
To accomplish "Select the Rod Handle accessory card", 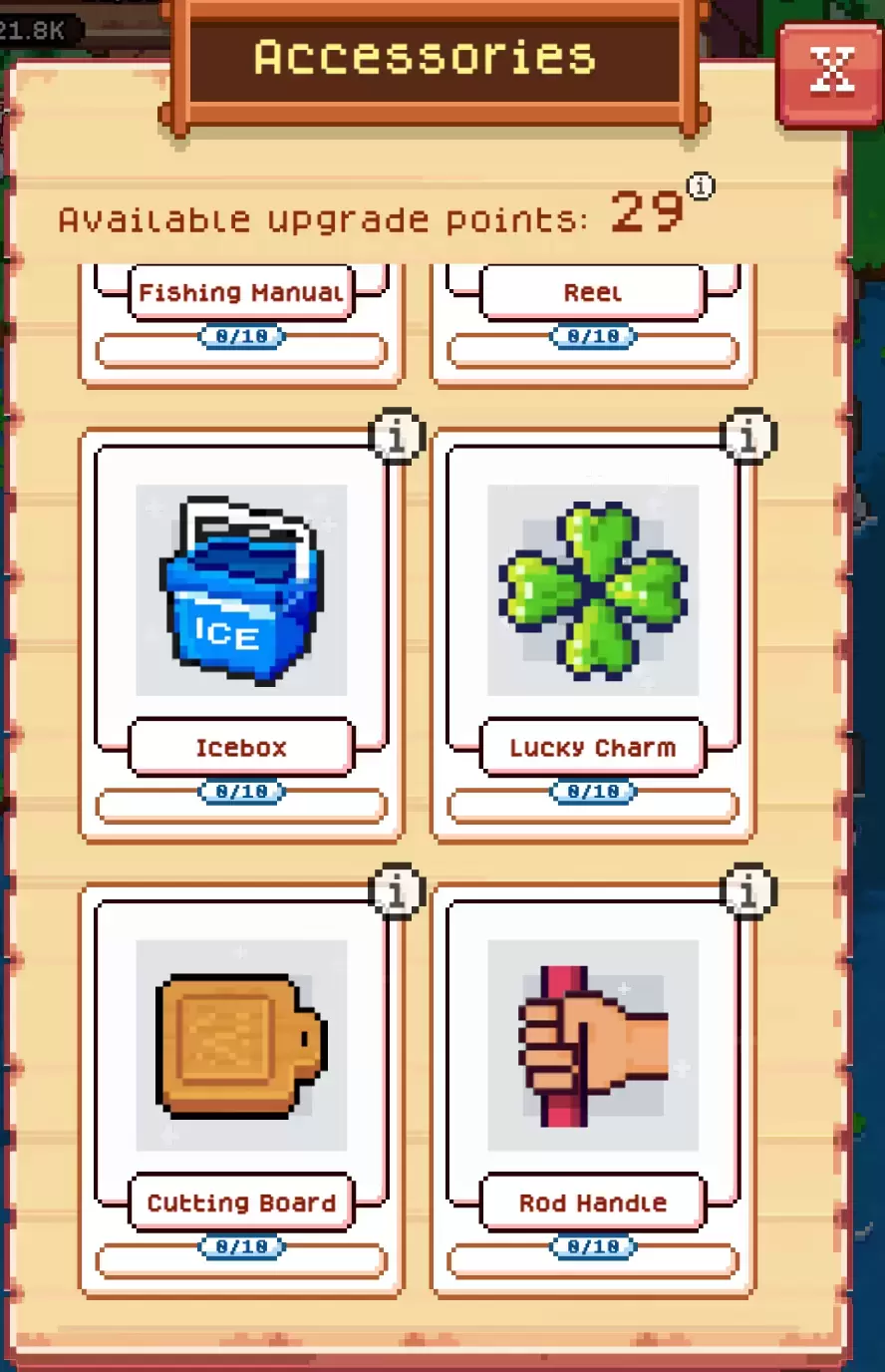I will 593,1052.
